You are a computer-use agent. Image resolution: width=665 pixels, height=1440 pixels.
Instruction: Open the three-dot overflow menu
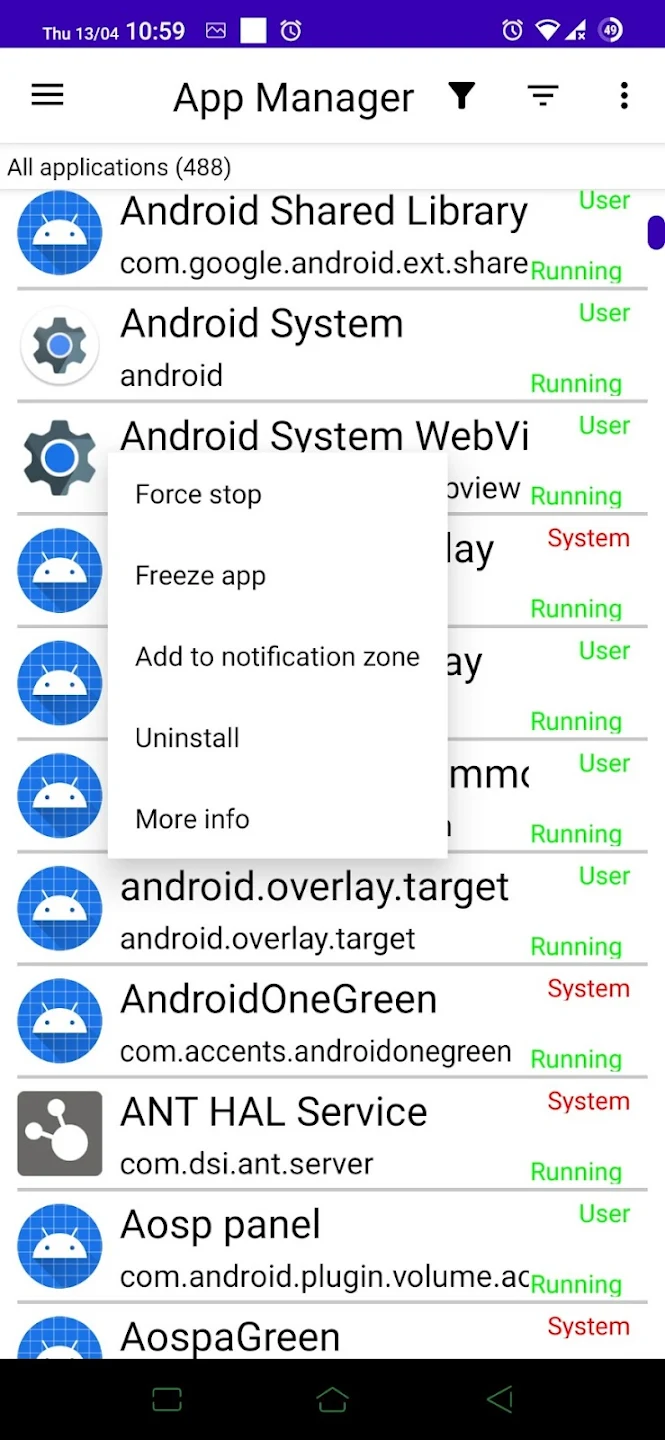pos(624,95)
